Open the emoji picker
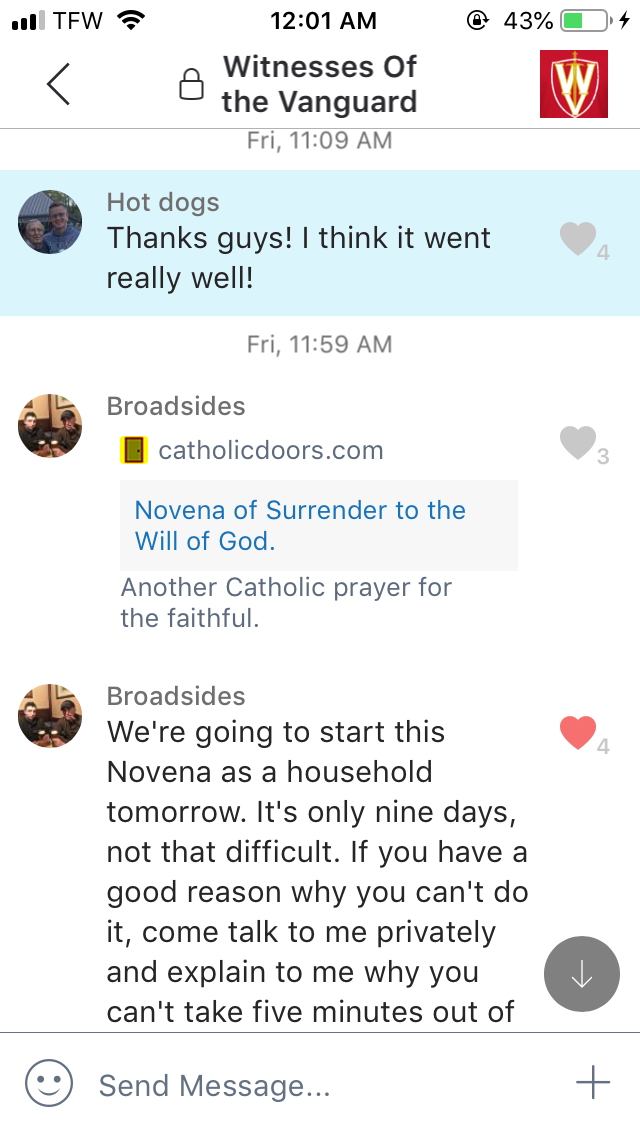Viewport: 640px width, 1136px height. point(49,1084)
